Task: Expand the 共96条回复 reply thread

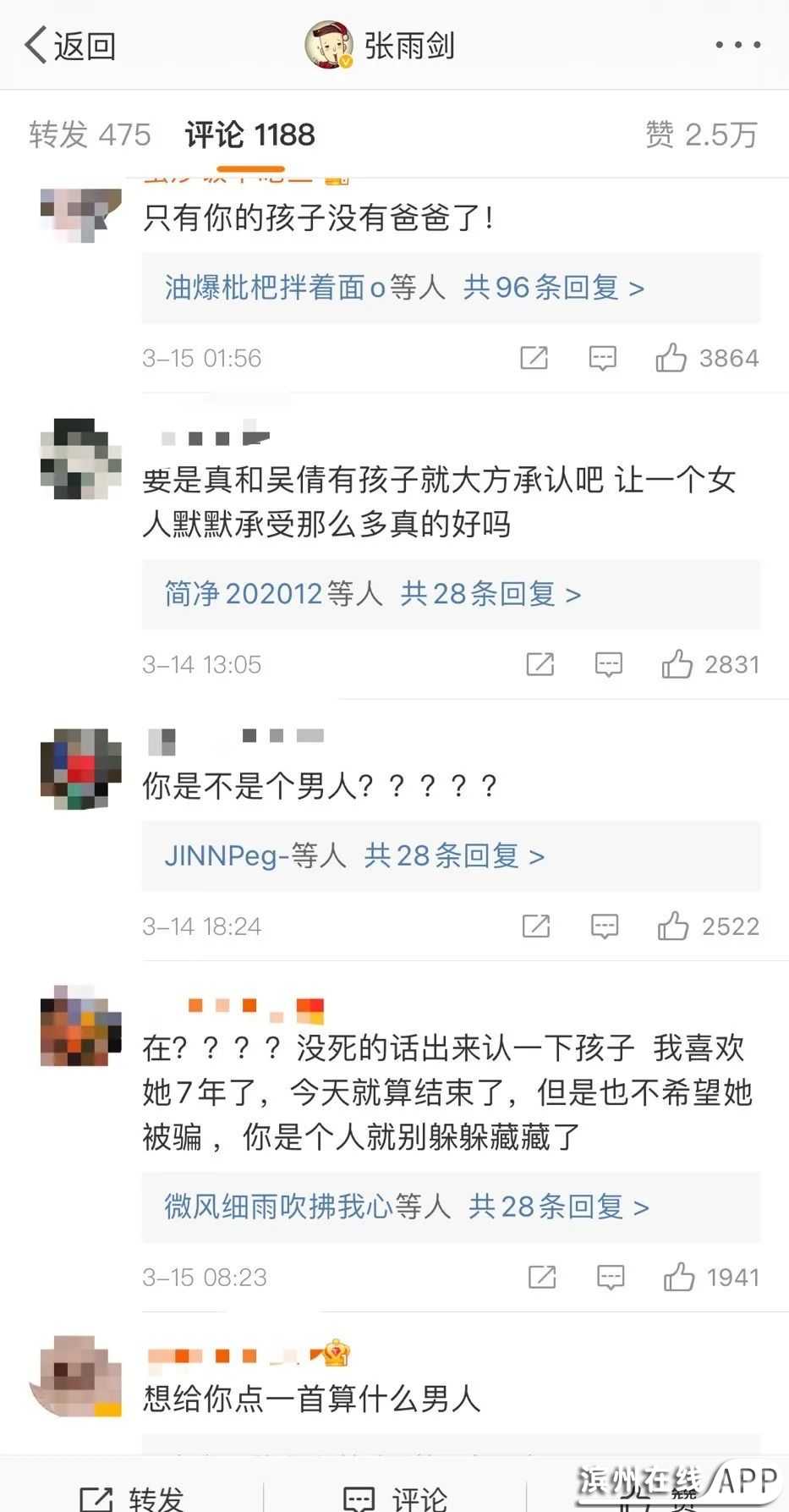Action: coord(553,288)
